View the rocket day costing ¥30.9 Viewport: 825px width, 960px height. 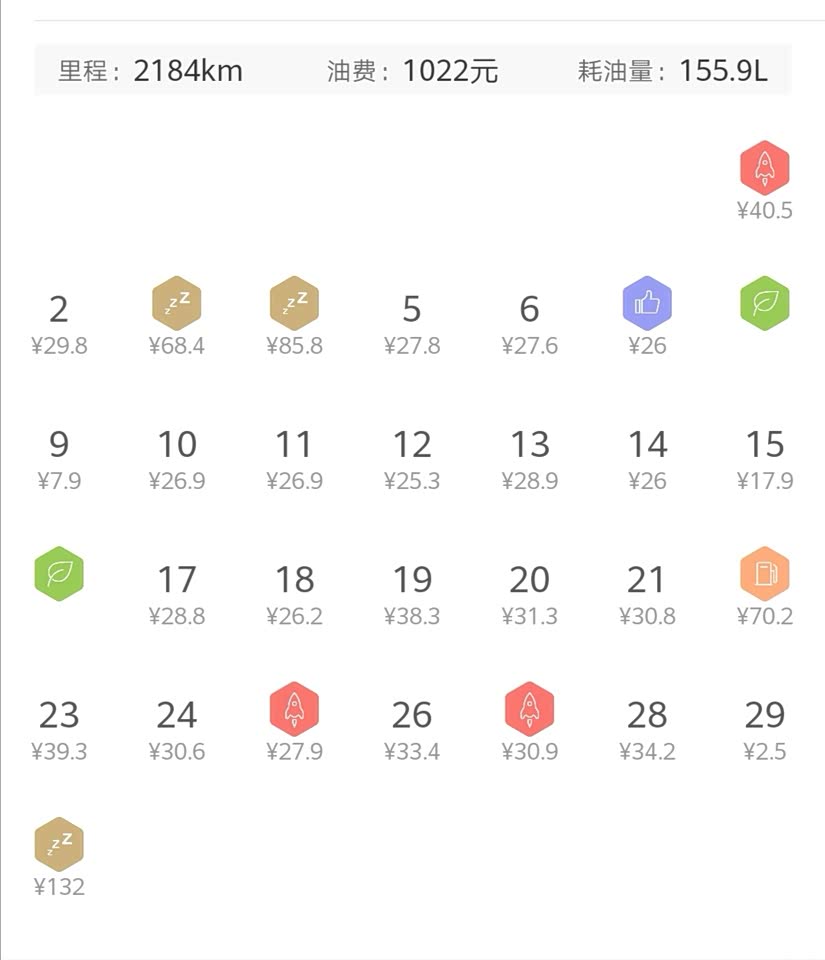(530, 709)
